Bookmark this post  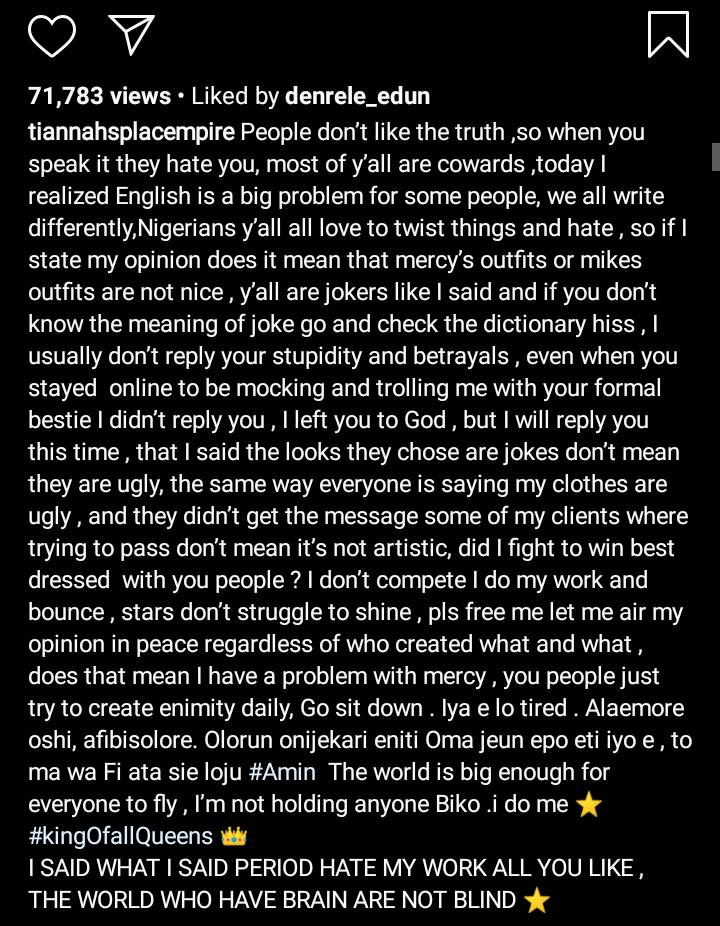(x=667, y=34)
